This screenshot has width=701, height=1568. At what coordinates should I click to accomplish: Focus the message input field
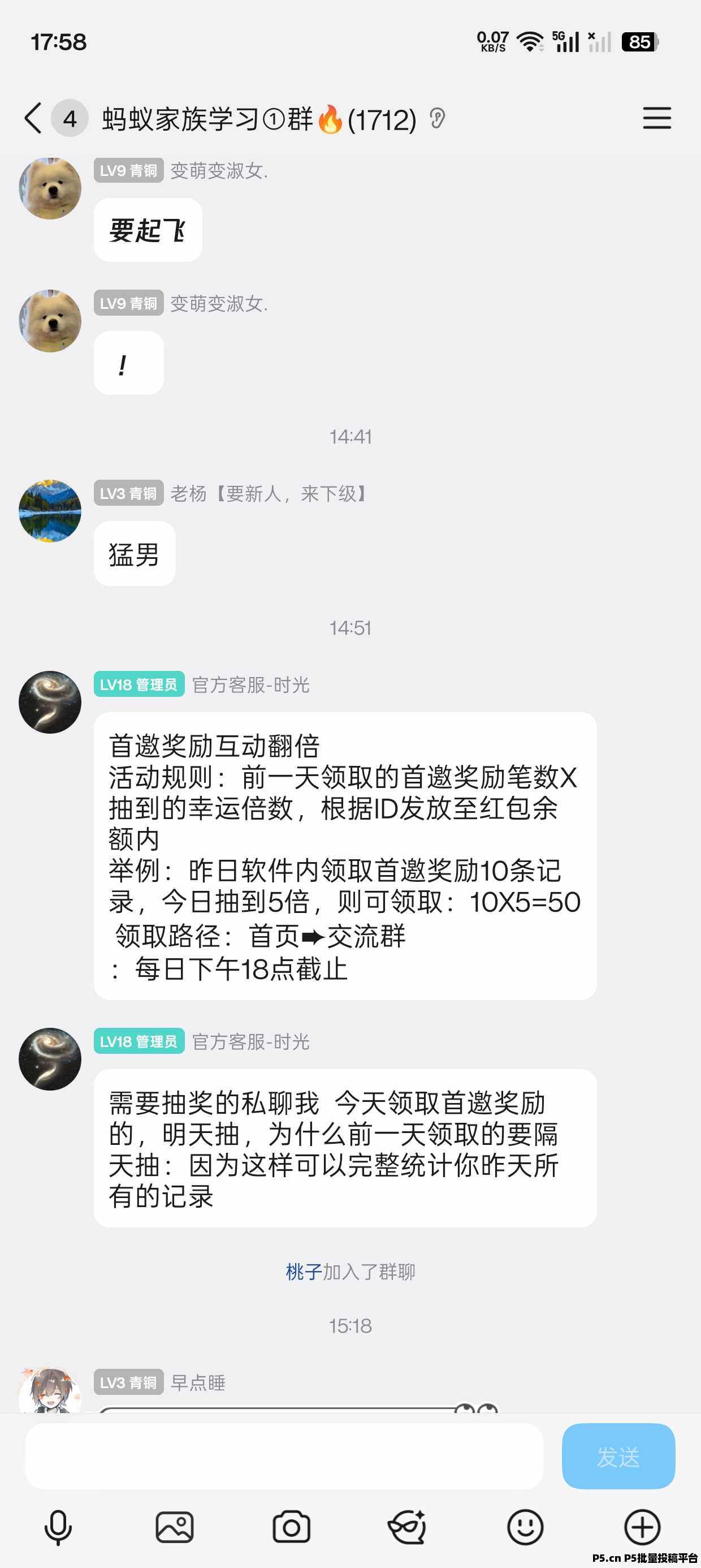284,1457
